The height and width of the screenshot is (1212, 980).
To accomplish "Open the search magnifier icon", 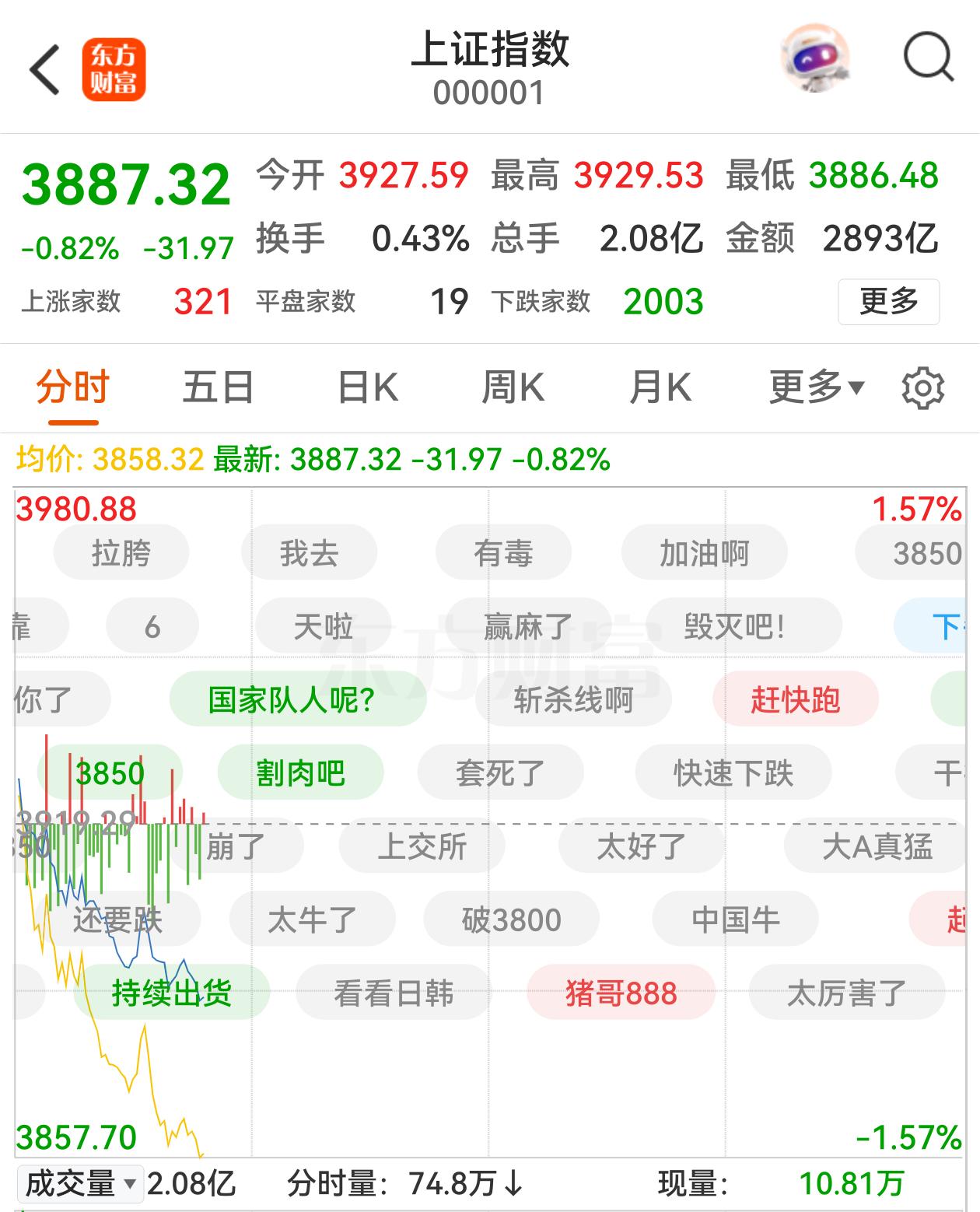I will pyautogui.click(x=928, y=58).
